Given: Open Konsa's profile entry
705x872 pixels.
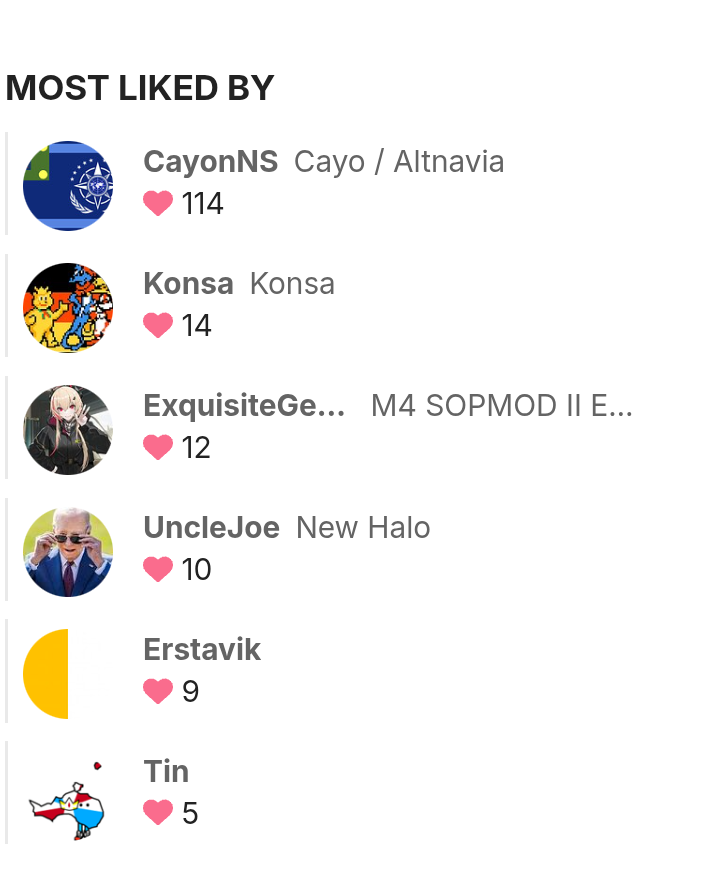Looking at the screenshot, I should click(x=188, y=284).
